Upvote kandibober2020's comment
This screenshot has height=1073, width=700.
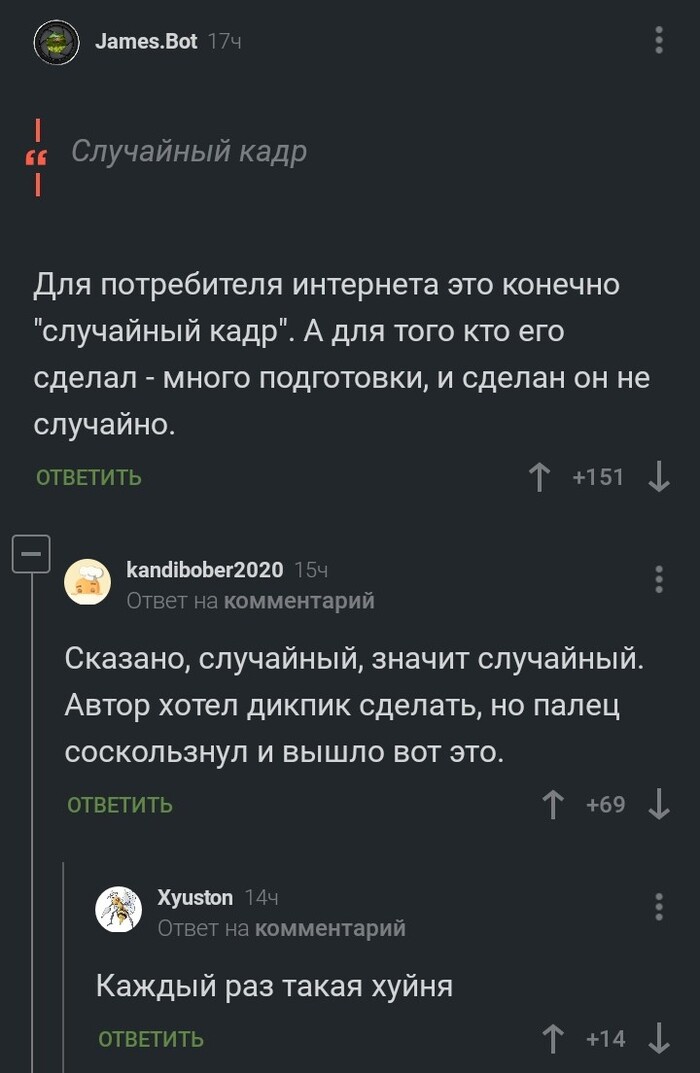(553, 804)
